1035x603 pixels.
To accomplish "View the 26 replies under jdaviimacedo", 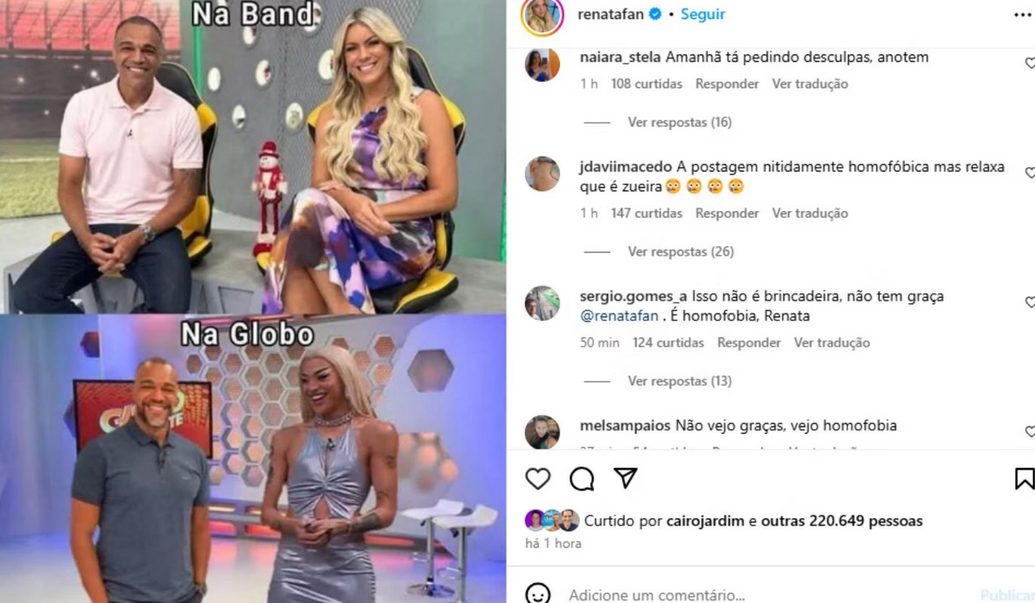I will (x=680, y=252).
